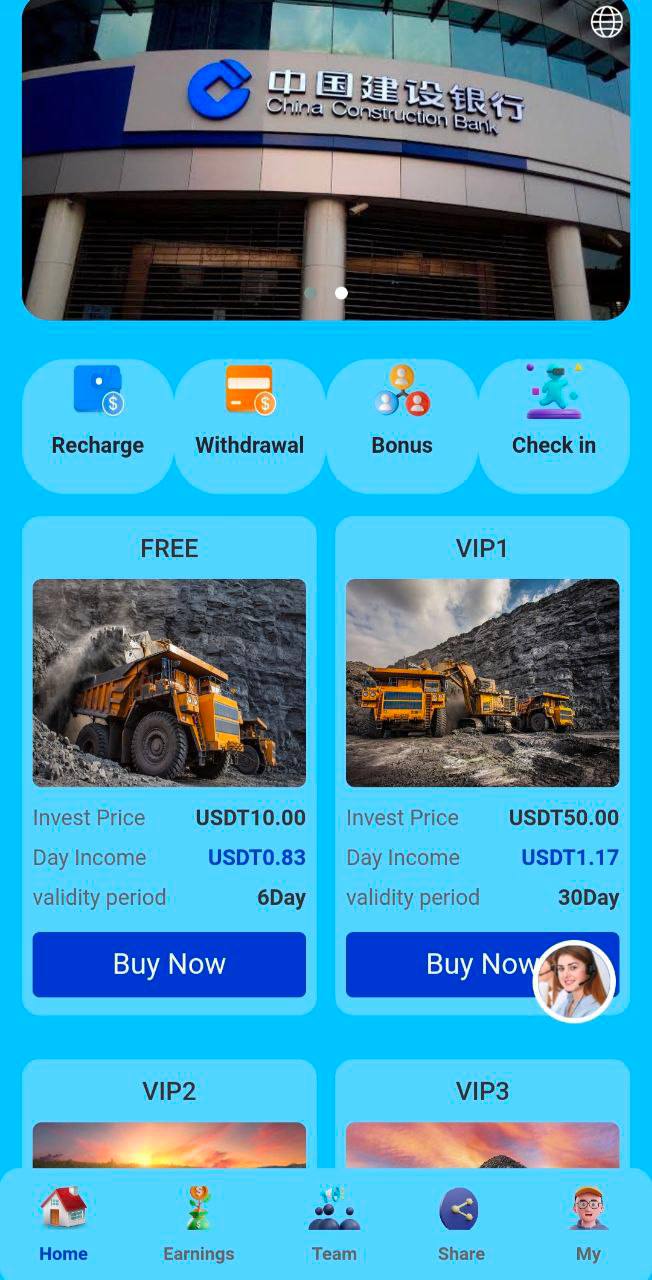Go to the Share tab

pyautogui.click(x=460, y=1223)
